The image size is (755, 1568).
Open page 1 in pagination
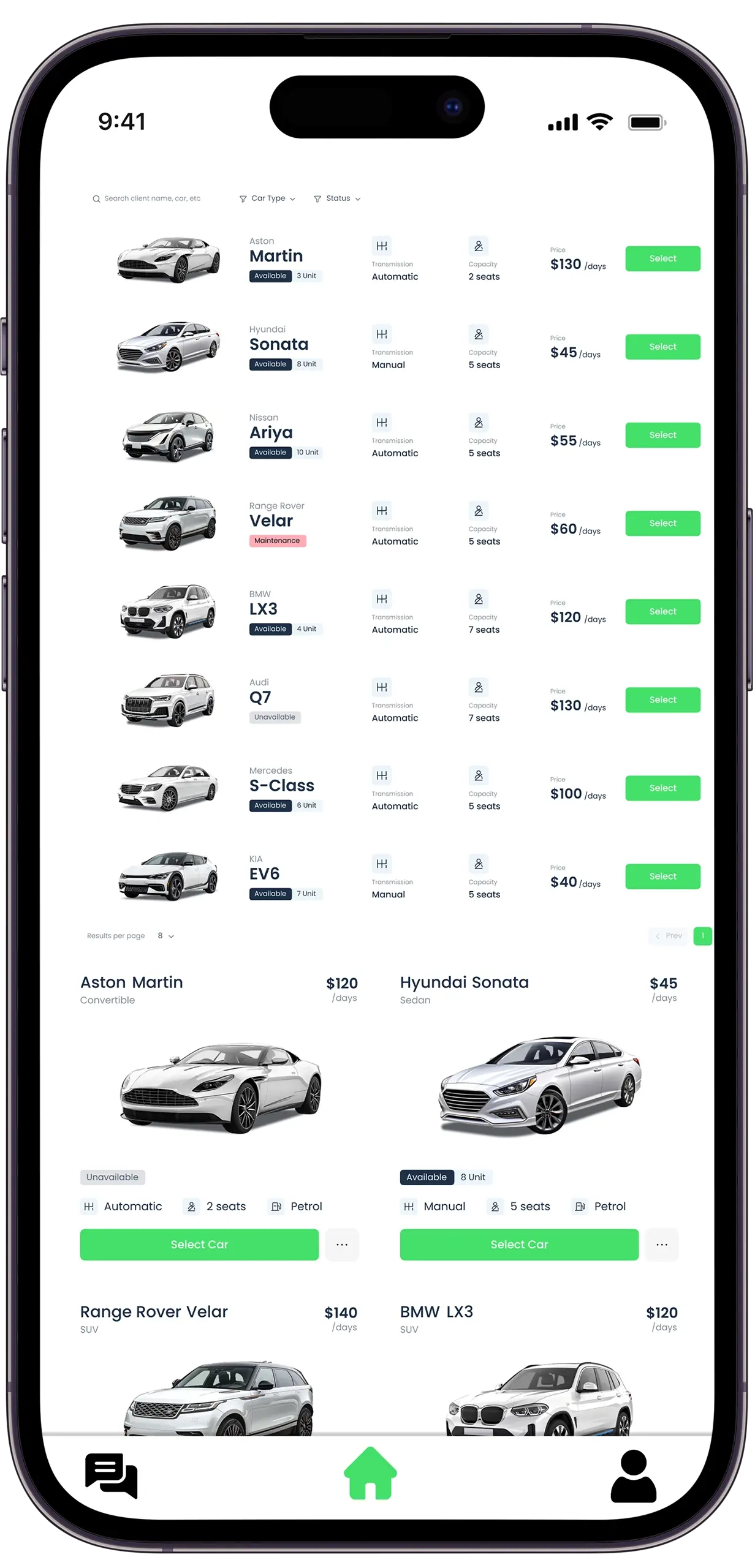point(702,936)
